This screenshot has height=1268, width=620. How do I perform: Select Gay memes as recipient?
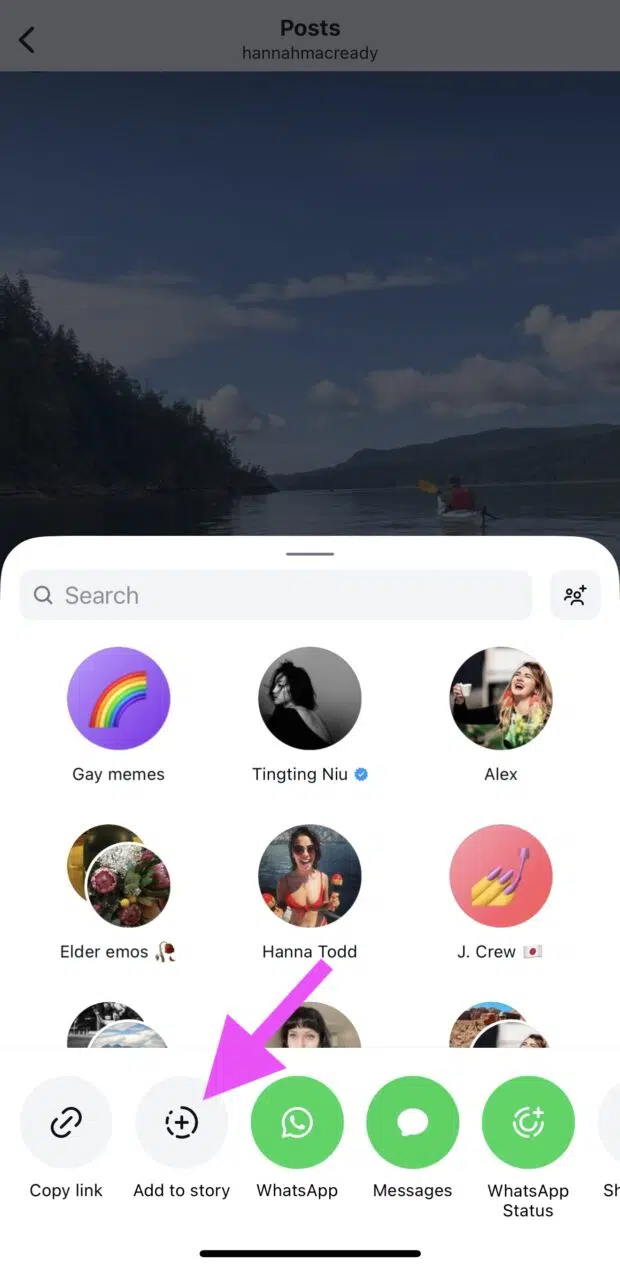pos(118,699)
